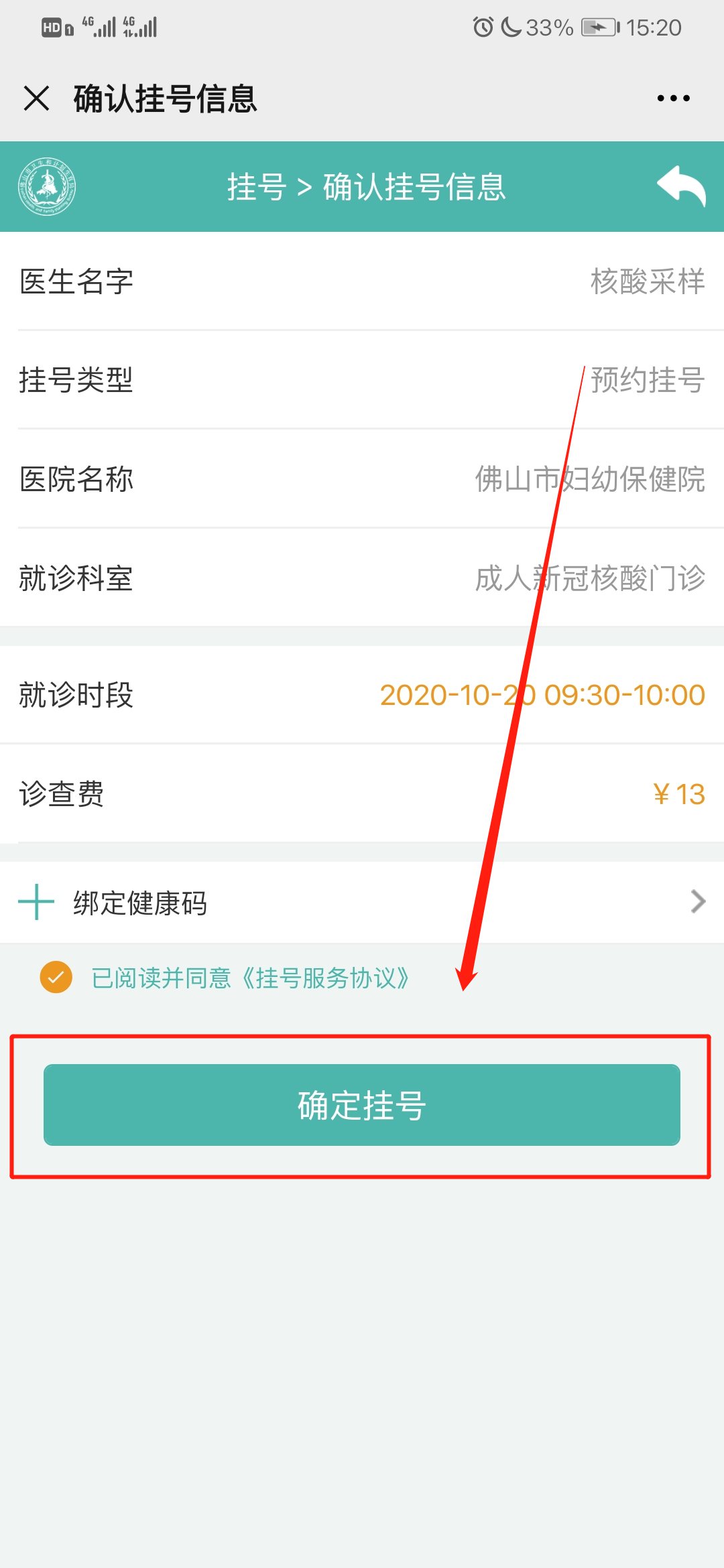The width and height of the screenshot is (724, 1568).
Task: Confirm registration with 确定挂号 button
Action: coord(362,1105)
